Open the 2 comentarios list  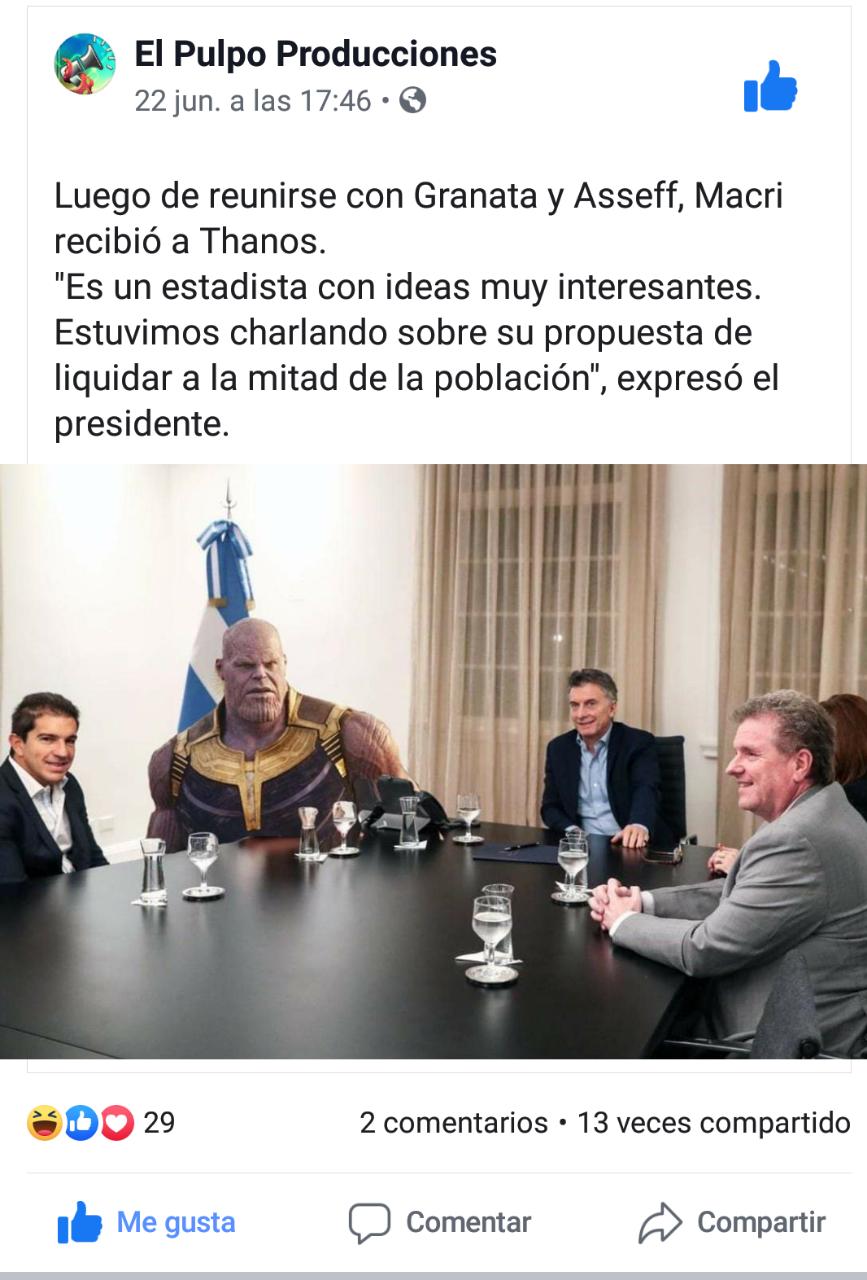pyautogui.click(x=453, y=1123)
